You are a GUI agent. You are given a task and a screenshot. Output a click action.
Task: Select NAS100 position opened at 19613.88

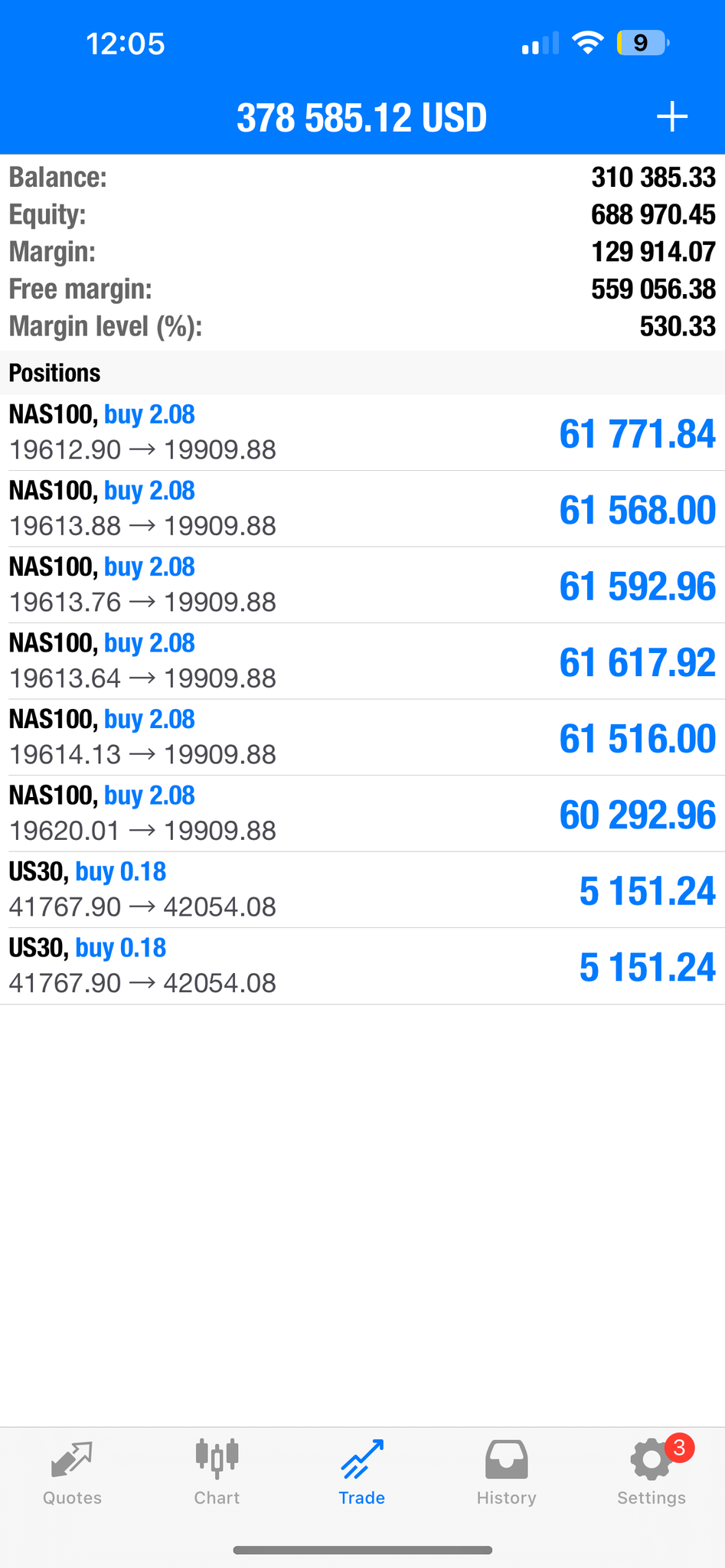pyautogui.click(x=362, y=509)
